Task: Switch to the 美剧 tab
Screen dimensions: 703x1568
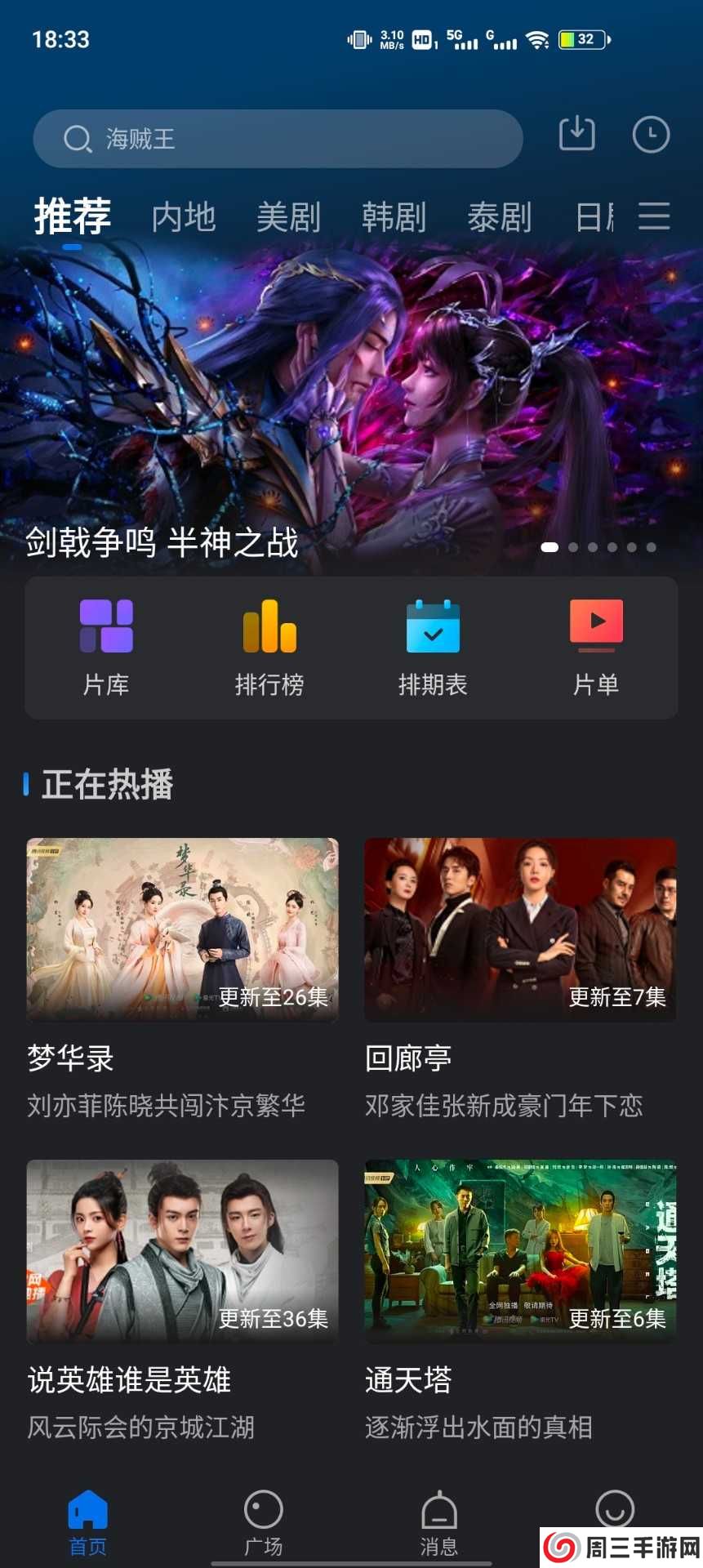Action: tap(287, 216)
